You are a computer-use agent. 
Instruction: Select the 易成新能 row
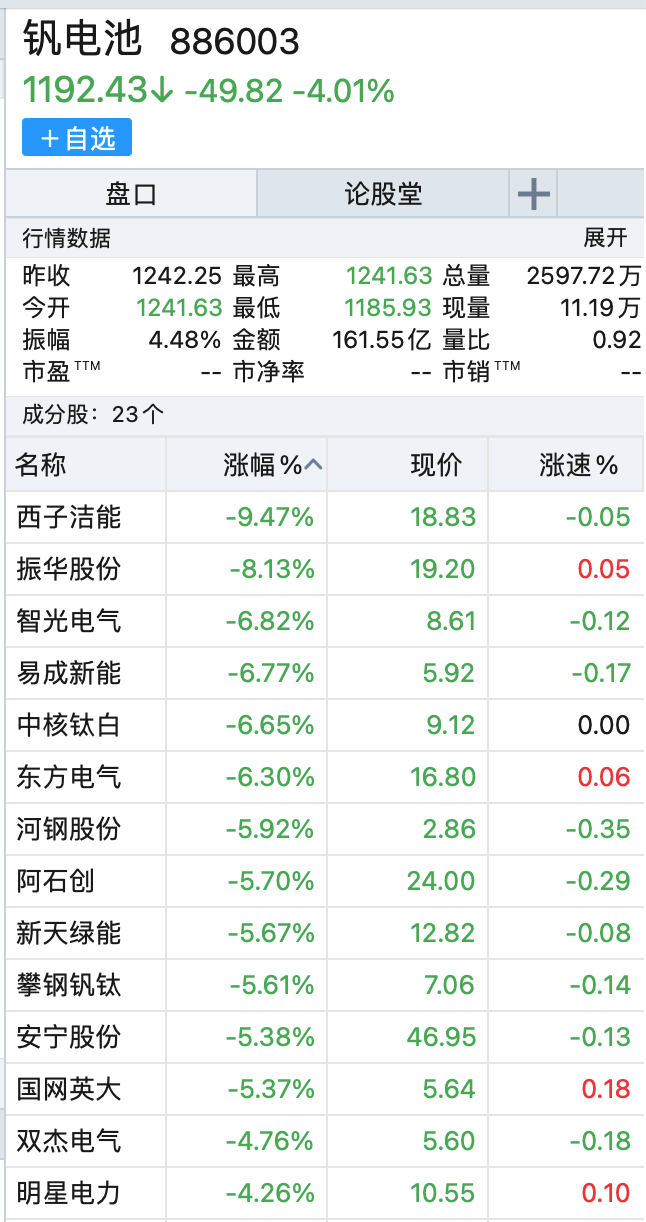[x=69, y=673]
